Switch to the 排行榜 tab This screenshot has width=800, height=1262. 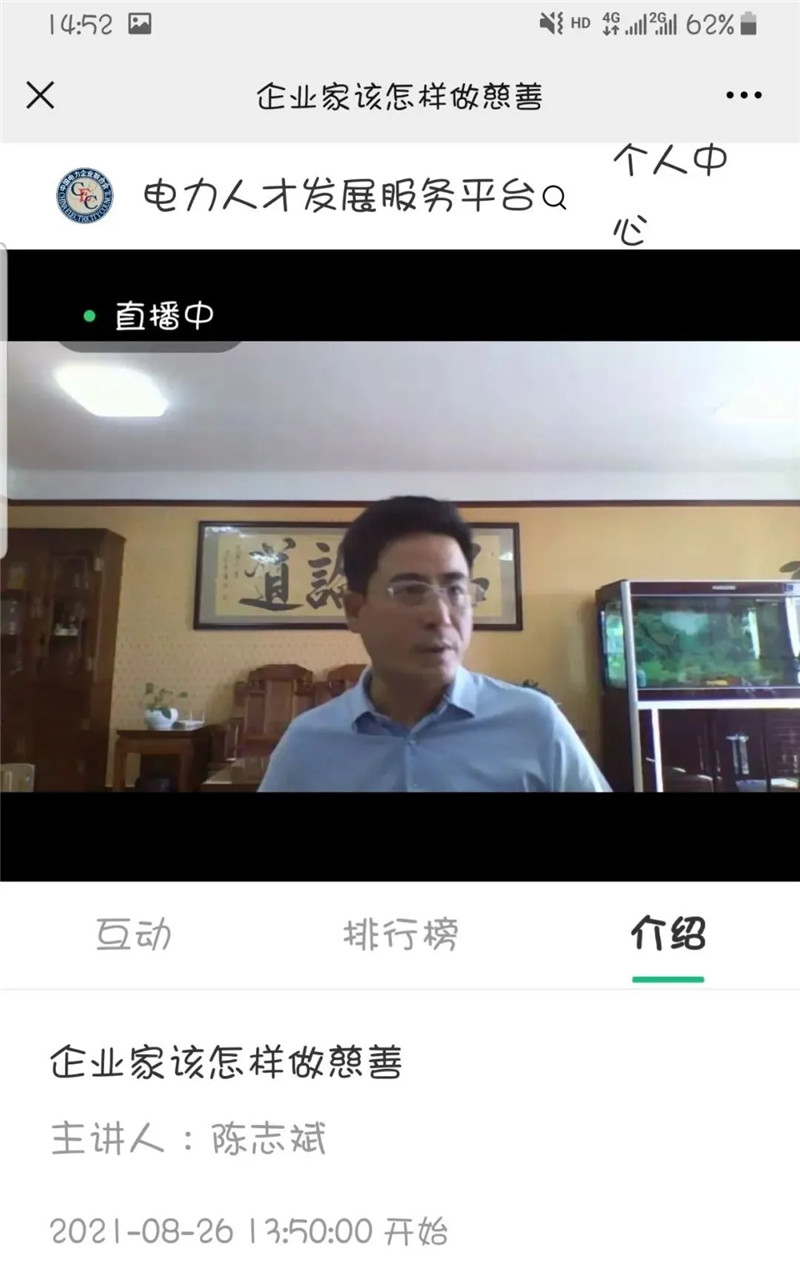[x=400, y=935]
